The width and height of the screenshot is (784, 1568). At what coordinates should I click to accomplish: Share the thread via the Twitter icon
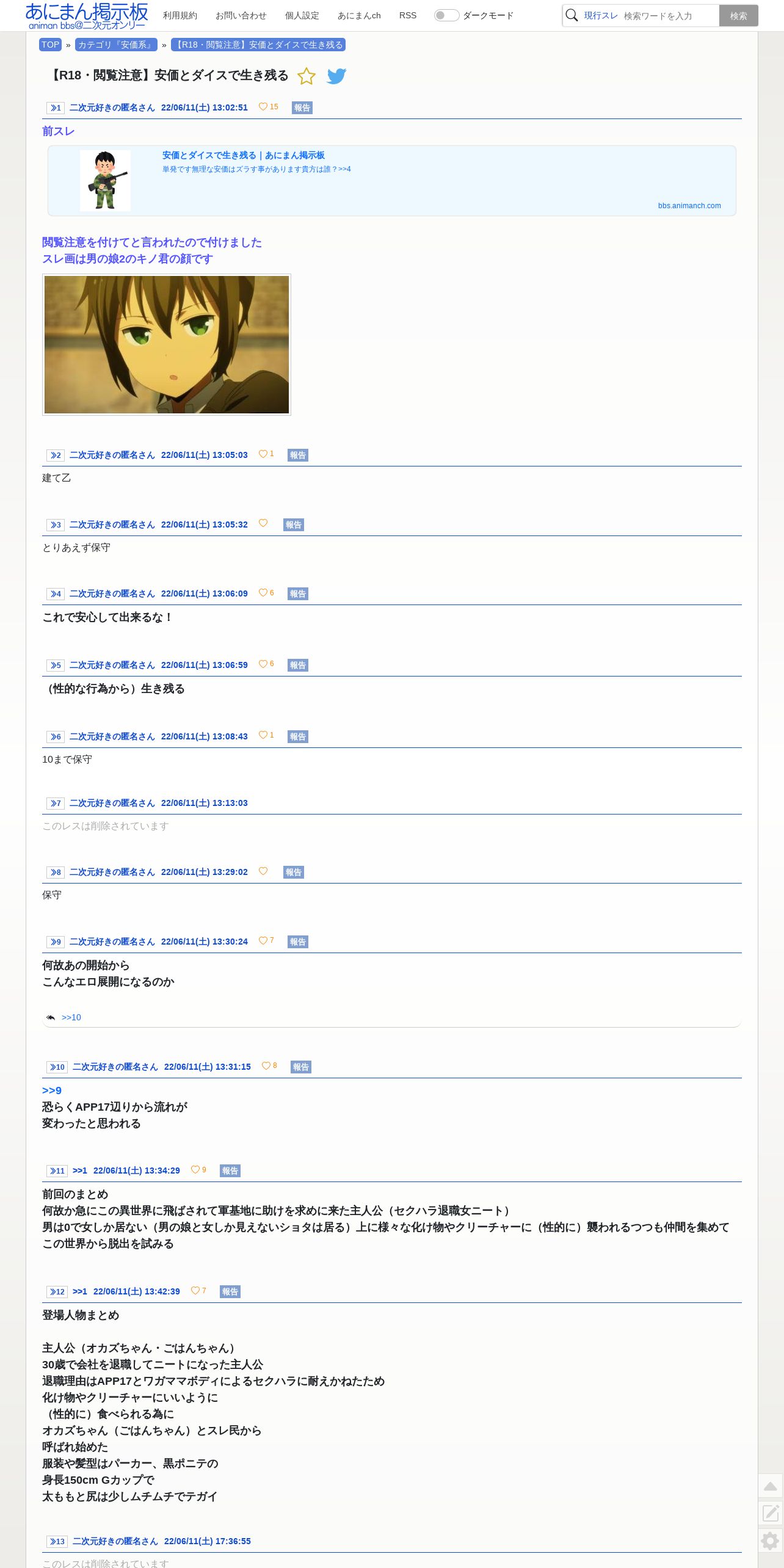pos(336,76)
